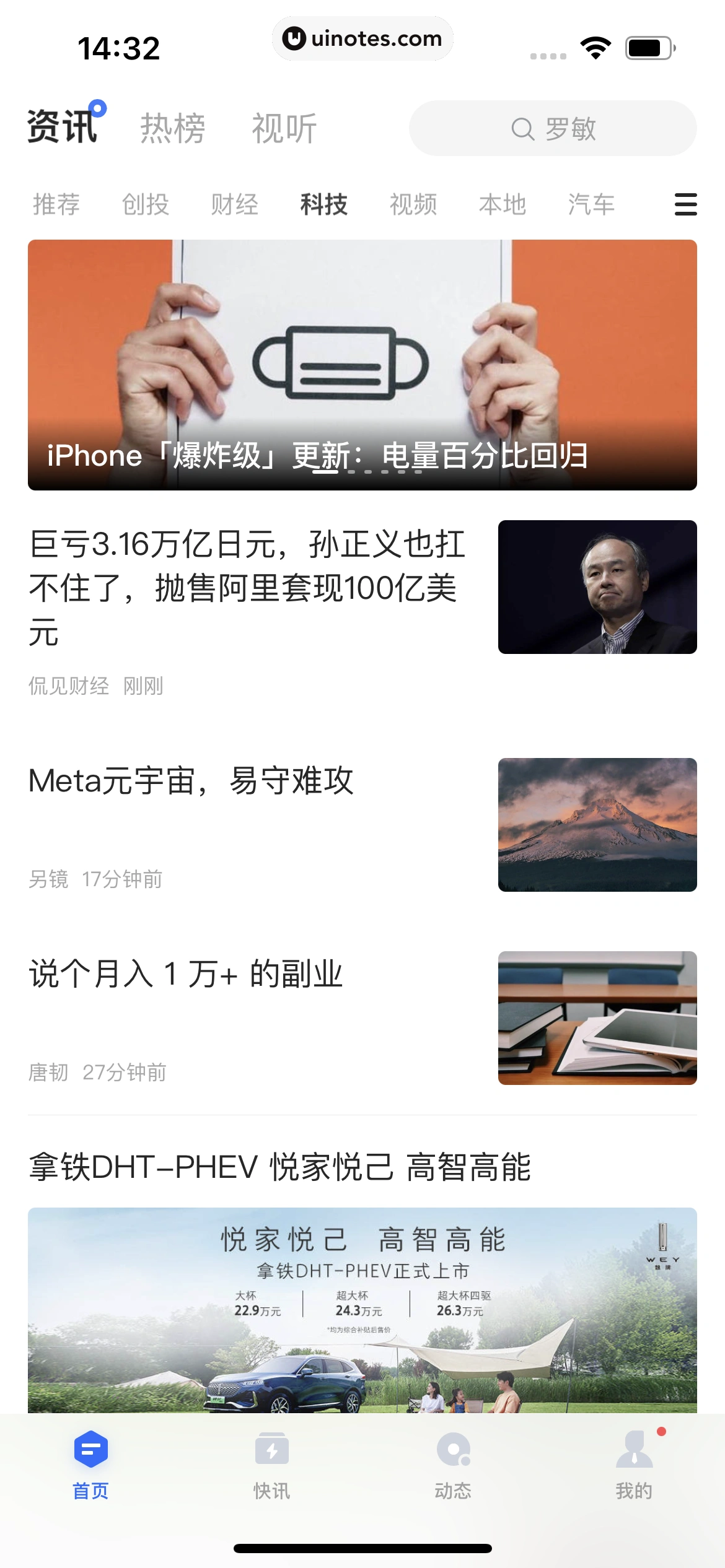
Task: Open the 动态 dynamics icon
Action: click(453, 1449)
